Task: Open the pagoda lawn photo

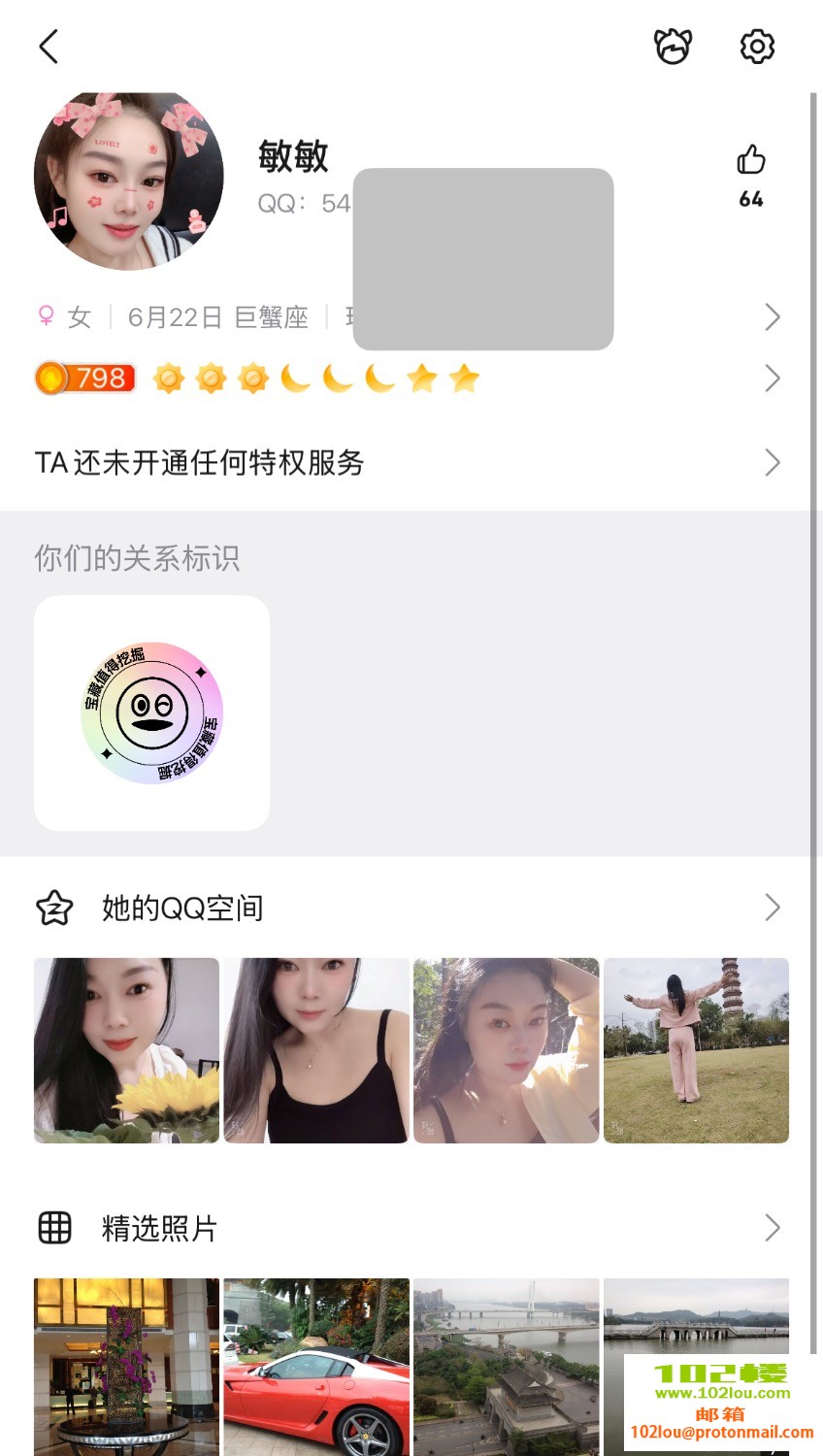Action: pyautogui.click(x=696, y=1050)
